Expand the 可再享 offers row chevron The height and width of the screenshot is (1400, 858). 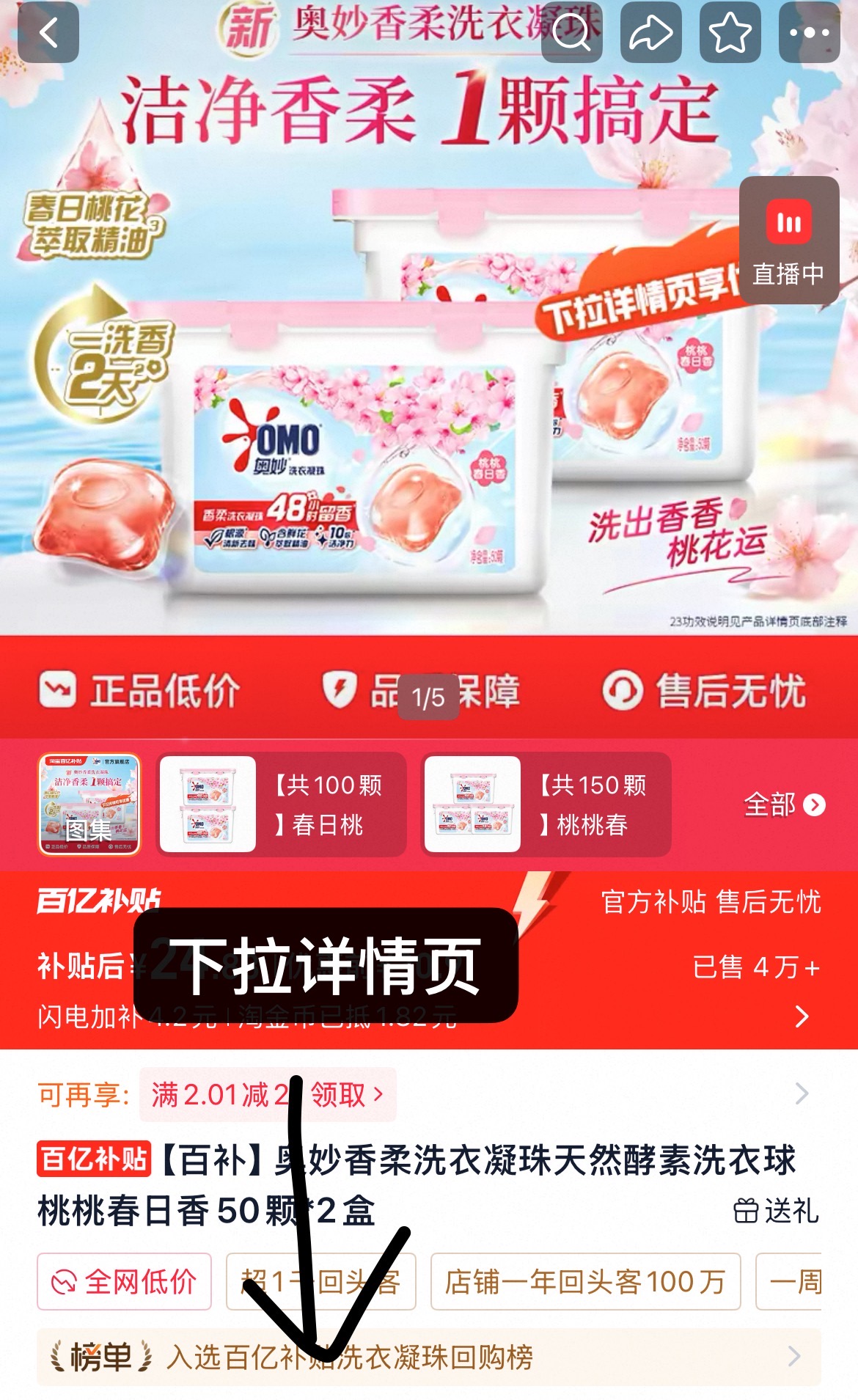(x=802, y=1094)
